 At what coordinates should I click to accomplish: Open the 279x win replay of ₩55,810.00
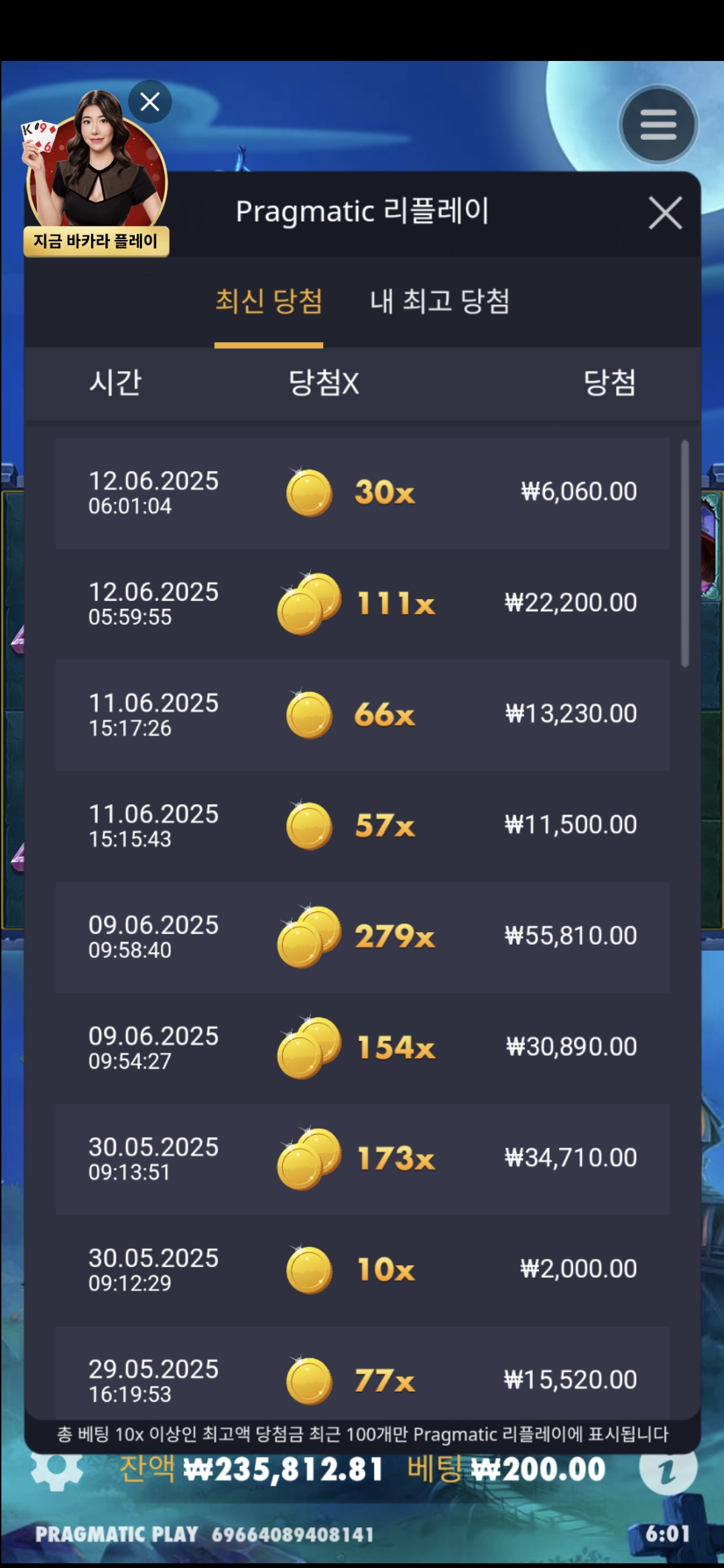pos(362,937)
